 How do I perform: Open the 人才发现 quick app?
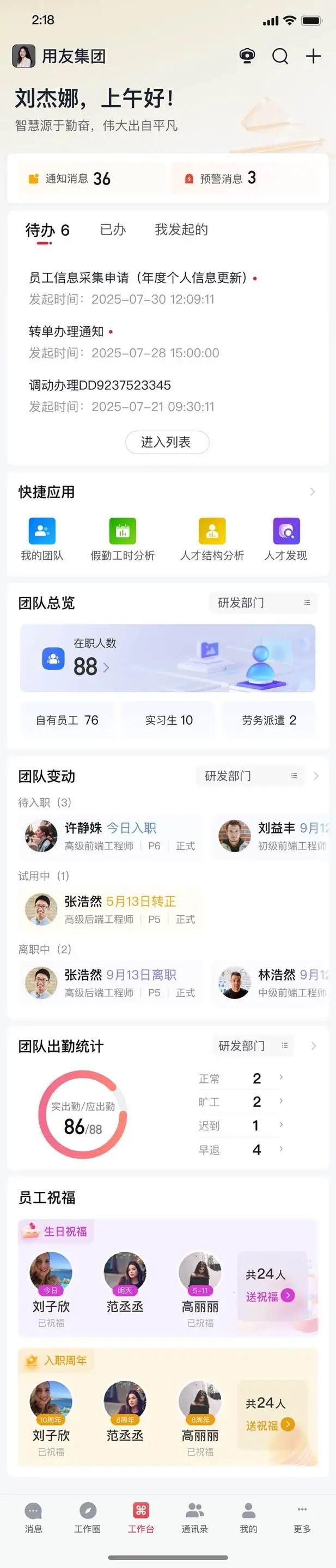(x=285, y=538)
